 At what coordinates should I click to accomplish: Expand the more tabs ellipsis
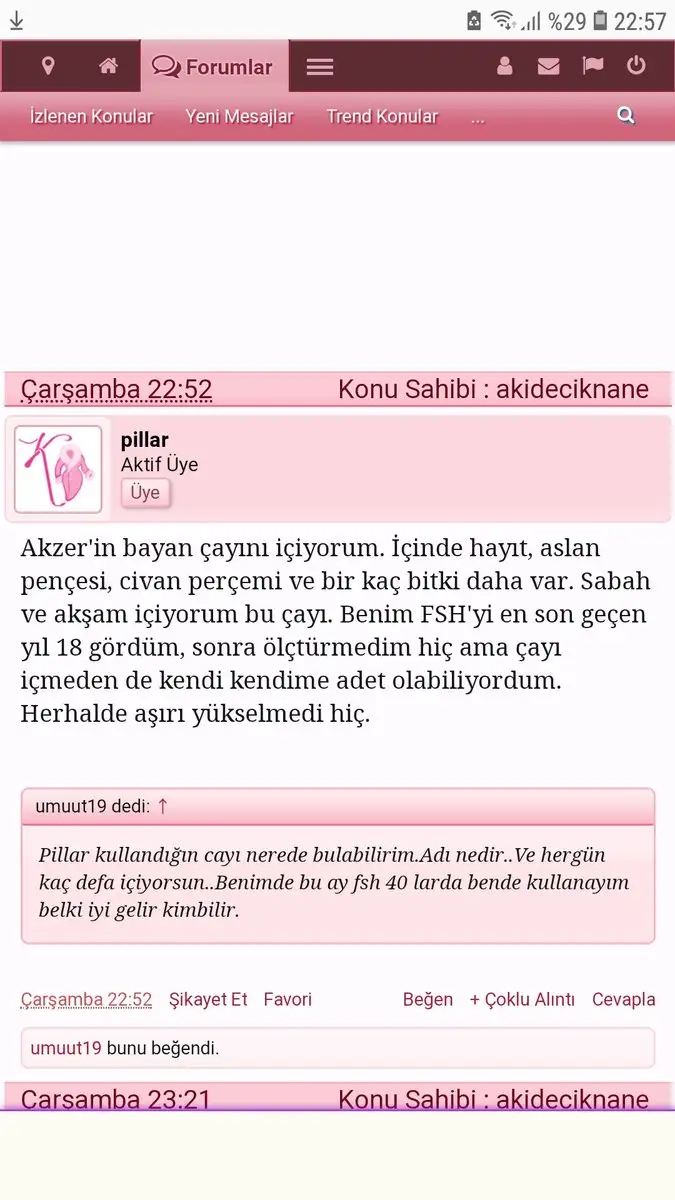point(477,117)
